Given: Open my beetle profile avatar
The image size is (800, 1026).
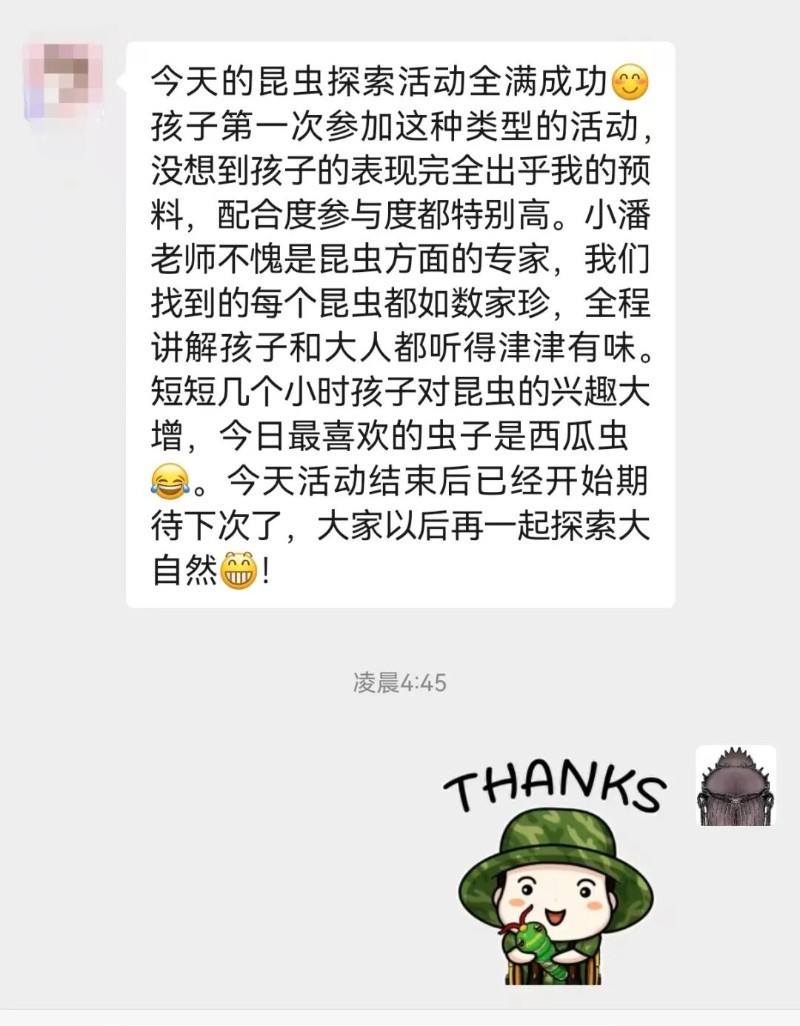Looking at the screenshot, I should [735, 785].
